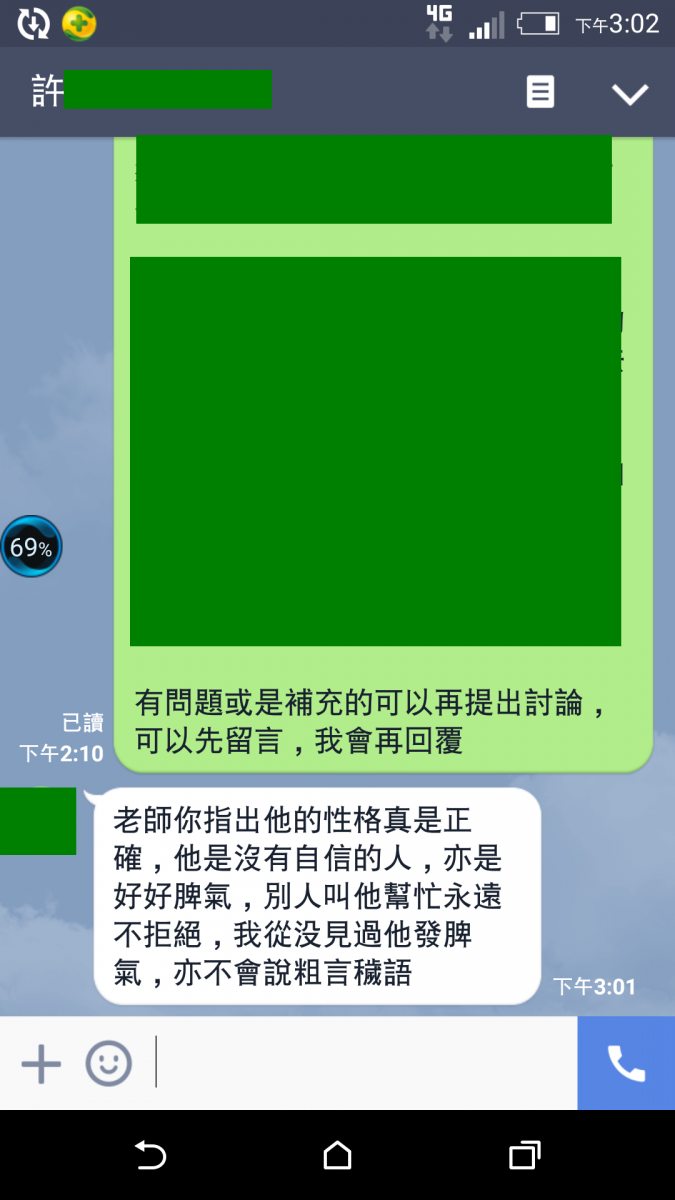The width and height of the screenshot is (675, 1200).
Task: Open the sender's profile picture
Action: pyautogui.click(x=37, y=821)
